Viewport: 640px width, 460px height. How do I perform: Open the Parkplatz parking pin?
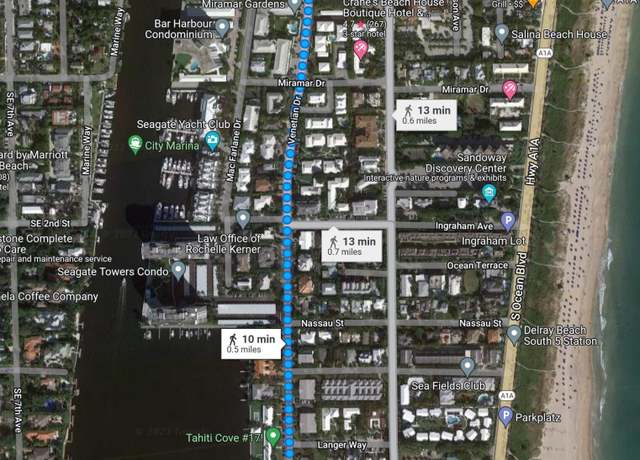[506, 416]
